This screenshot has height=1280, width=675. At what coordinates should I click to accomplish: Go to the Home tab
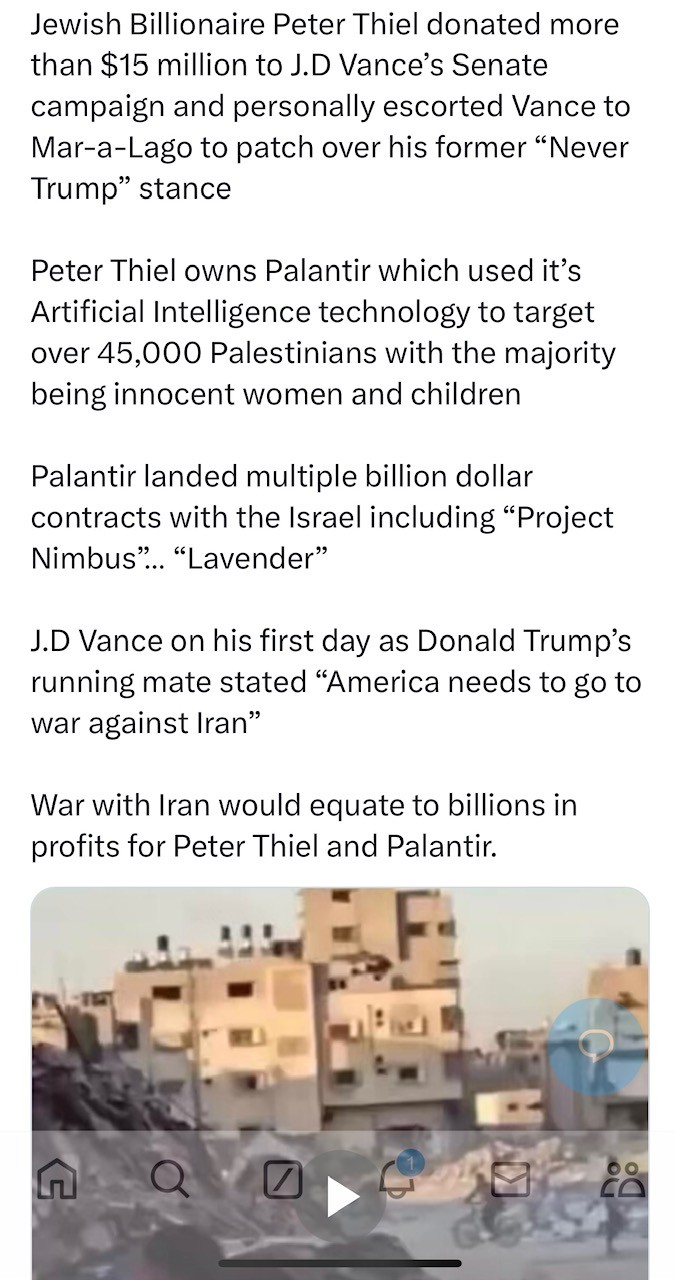[x=56, y=1181]
